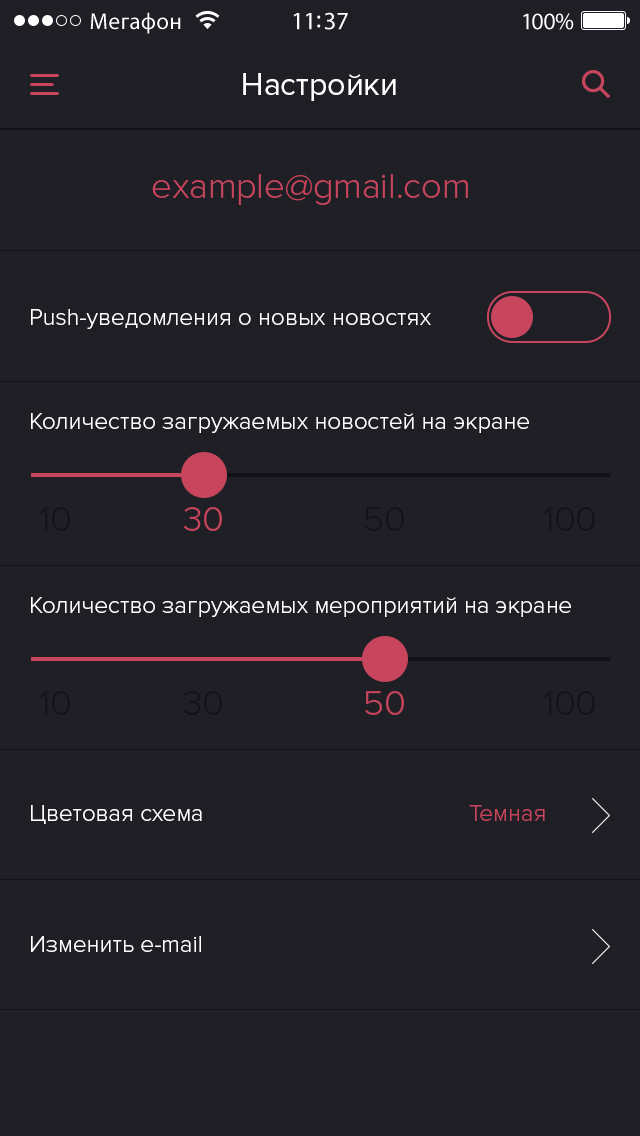Open the search magnifier icon
The width and height of the screenshot is (640, 1136).
596,85
